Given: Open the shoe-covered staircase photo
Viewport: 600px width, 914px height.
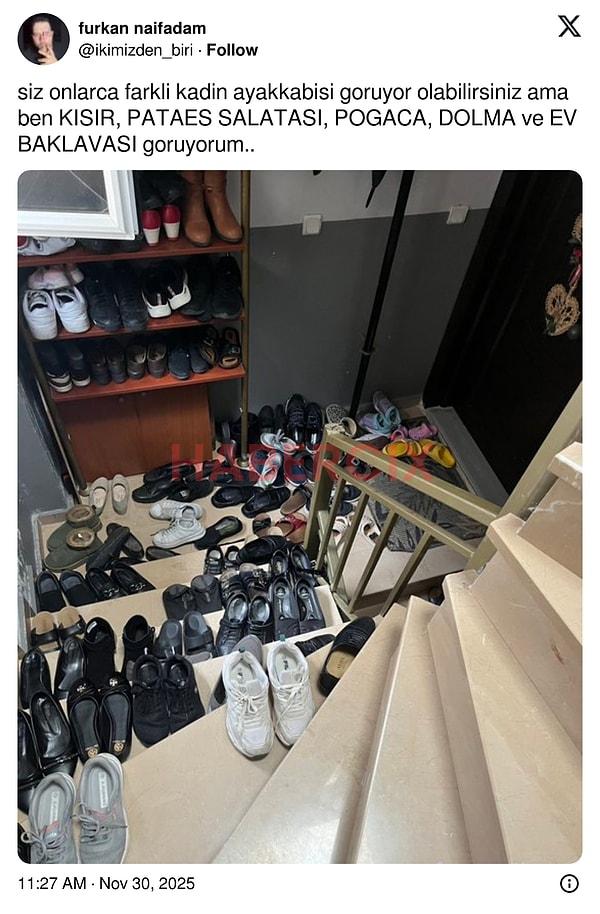Looking at the screenshot, I should [x=300, y=516].
